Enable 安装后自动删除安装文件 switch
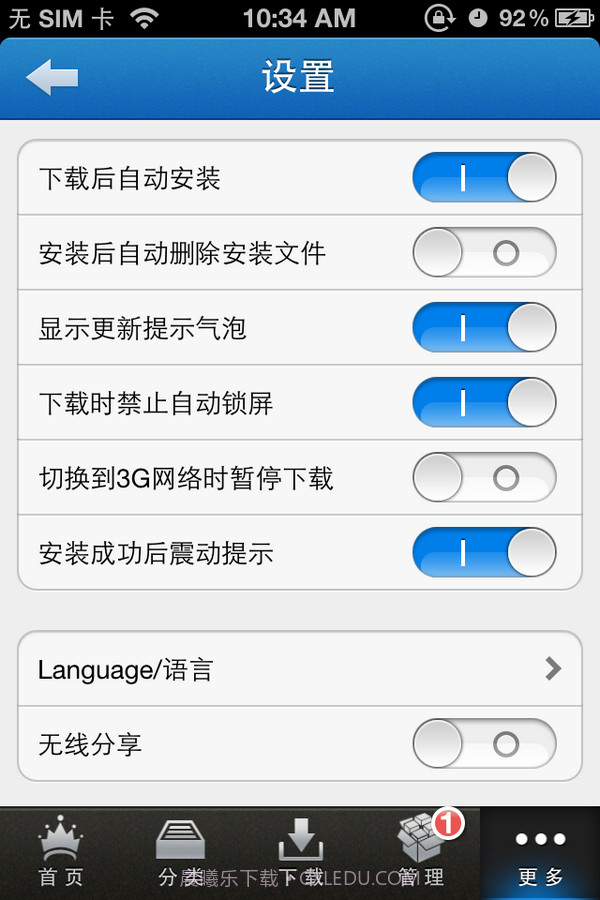The image size is (600, 900). pos(484,253)
